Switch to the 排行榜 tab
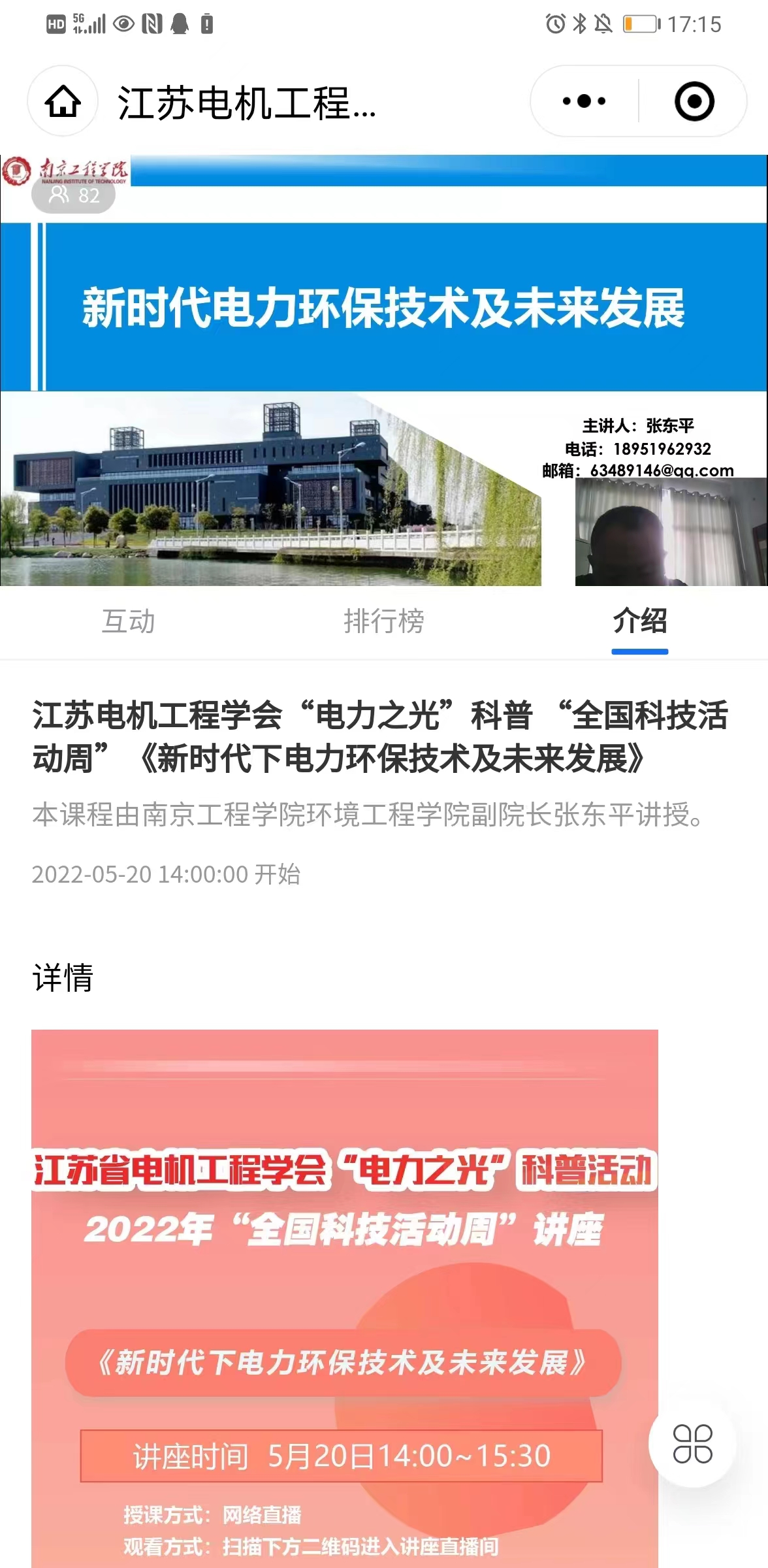 (x=384, y=621)
